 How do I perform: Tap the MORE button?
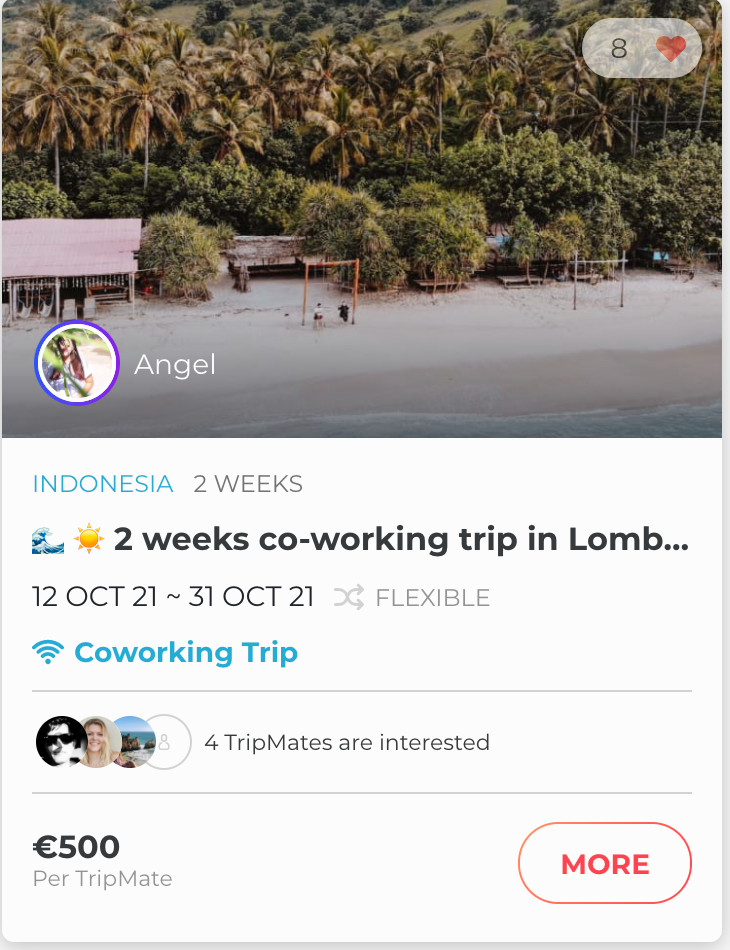(x=604, y=863)
